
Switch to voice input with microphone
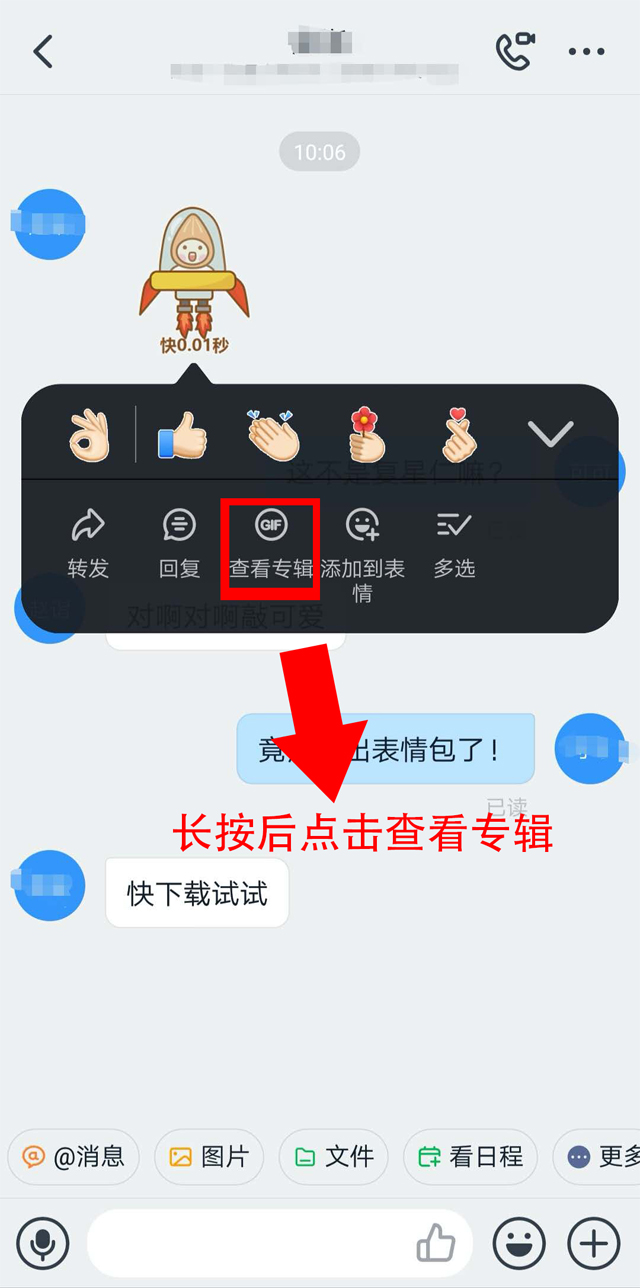click(x=43, y=1244)
